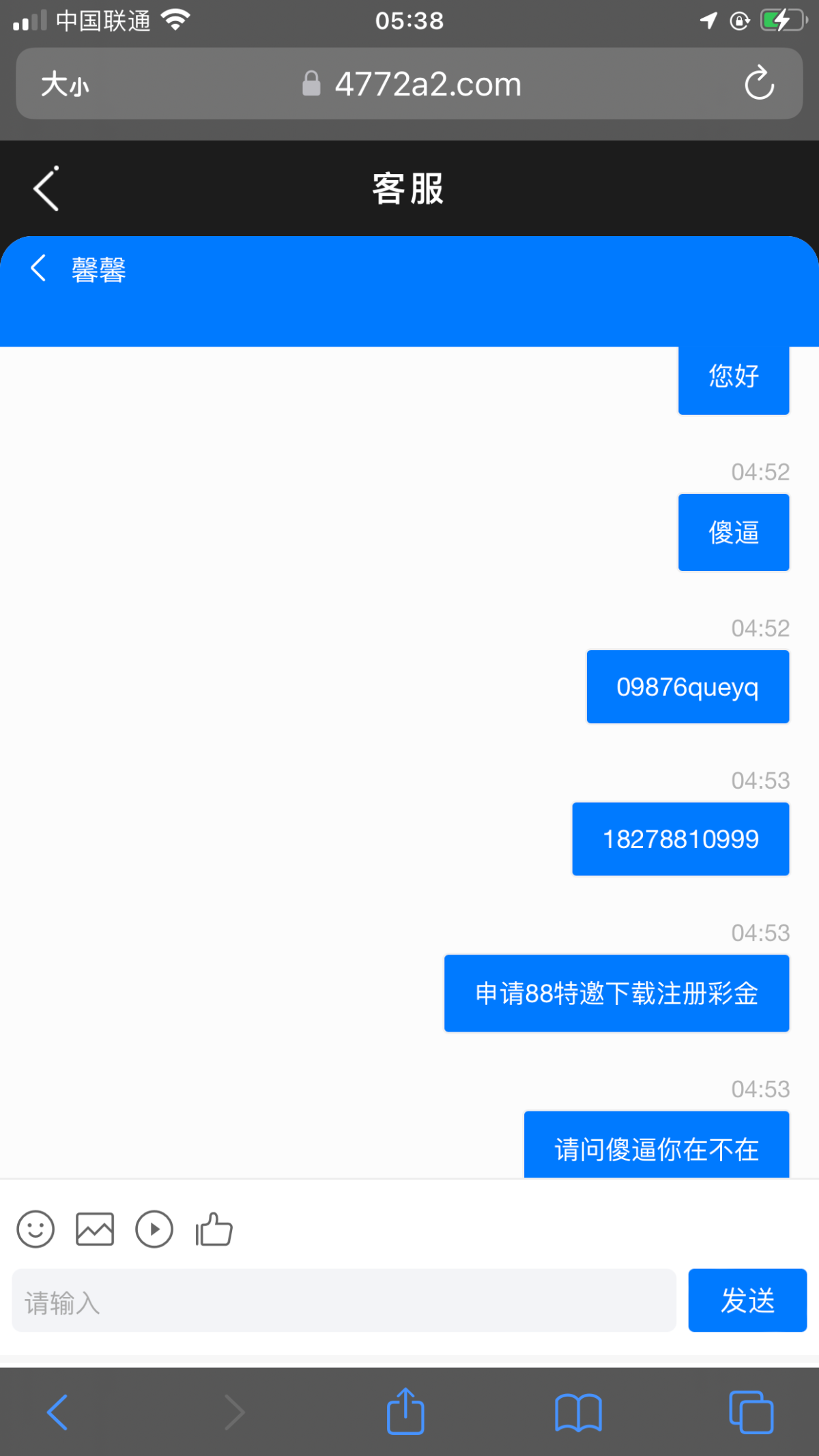
Task: Focus the 请输入 message field
Action: pos(344,1300)
